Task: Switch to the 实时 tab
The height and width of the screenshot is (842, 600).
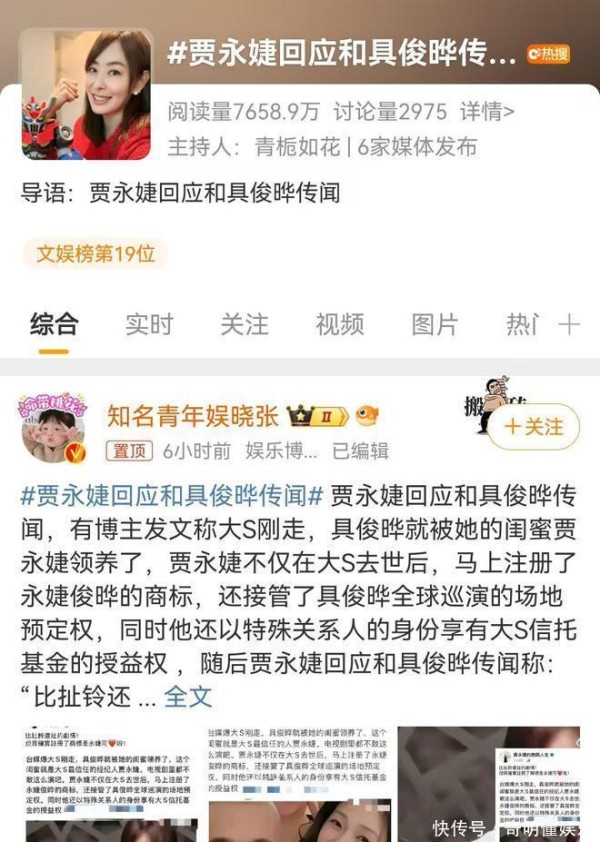Action: click(x=149, y=324)
